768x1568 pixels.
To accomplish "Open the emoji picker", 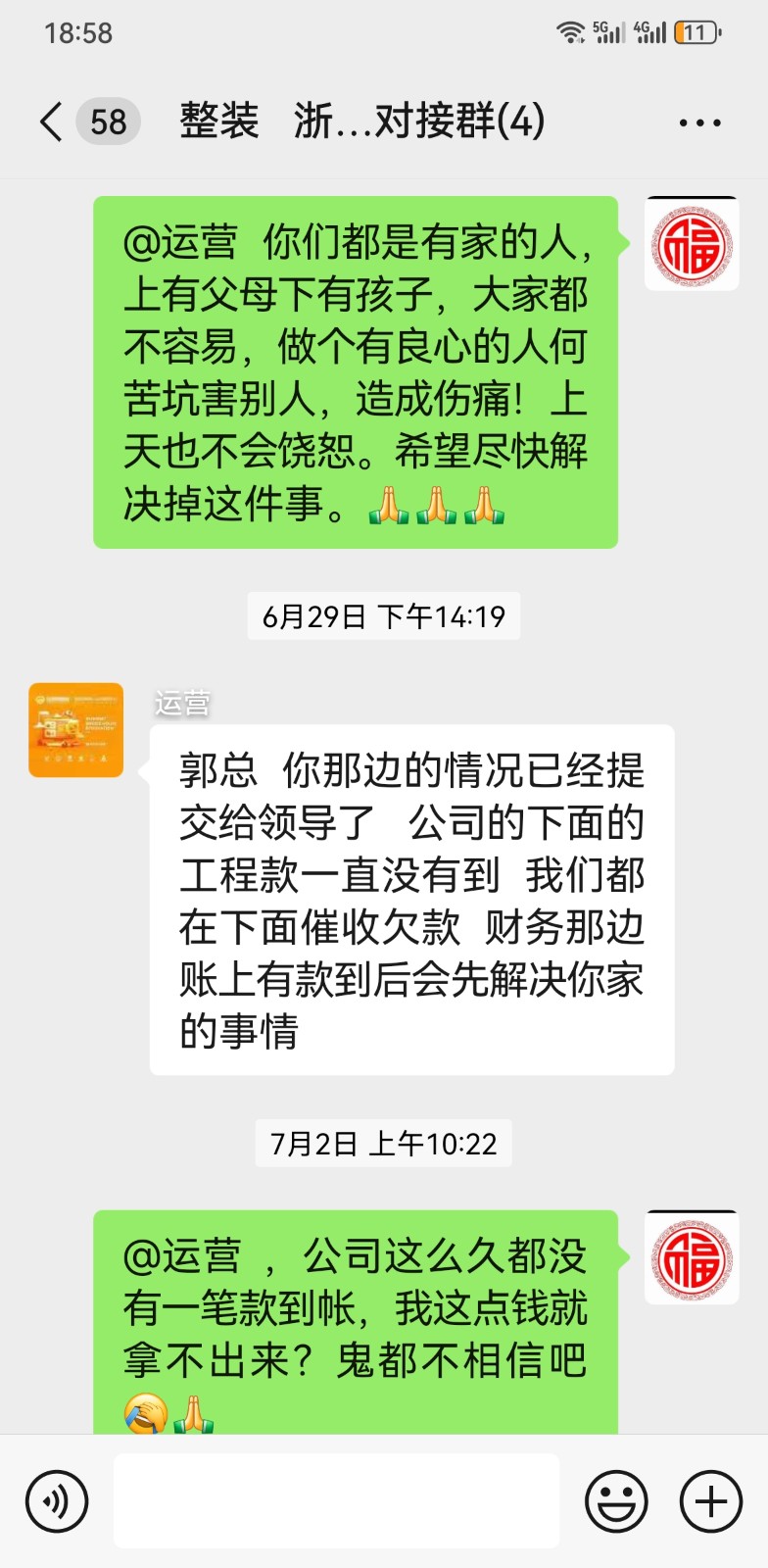I will coord(616,1501).
